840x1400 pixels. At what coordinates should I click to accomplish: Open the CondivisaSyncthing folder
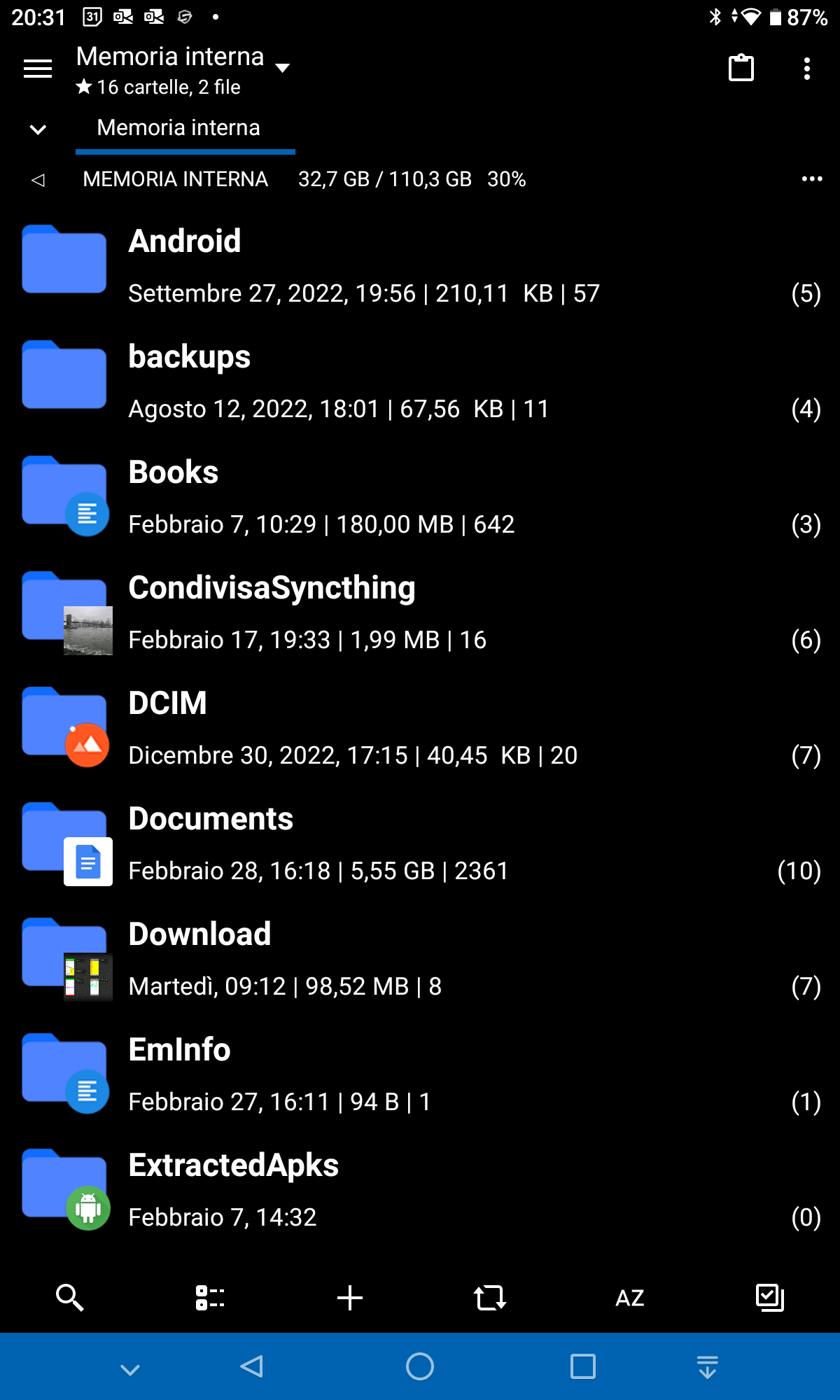coord(420,613)
